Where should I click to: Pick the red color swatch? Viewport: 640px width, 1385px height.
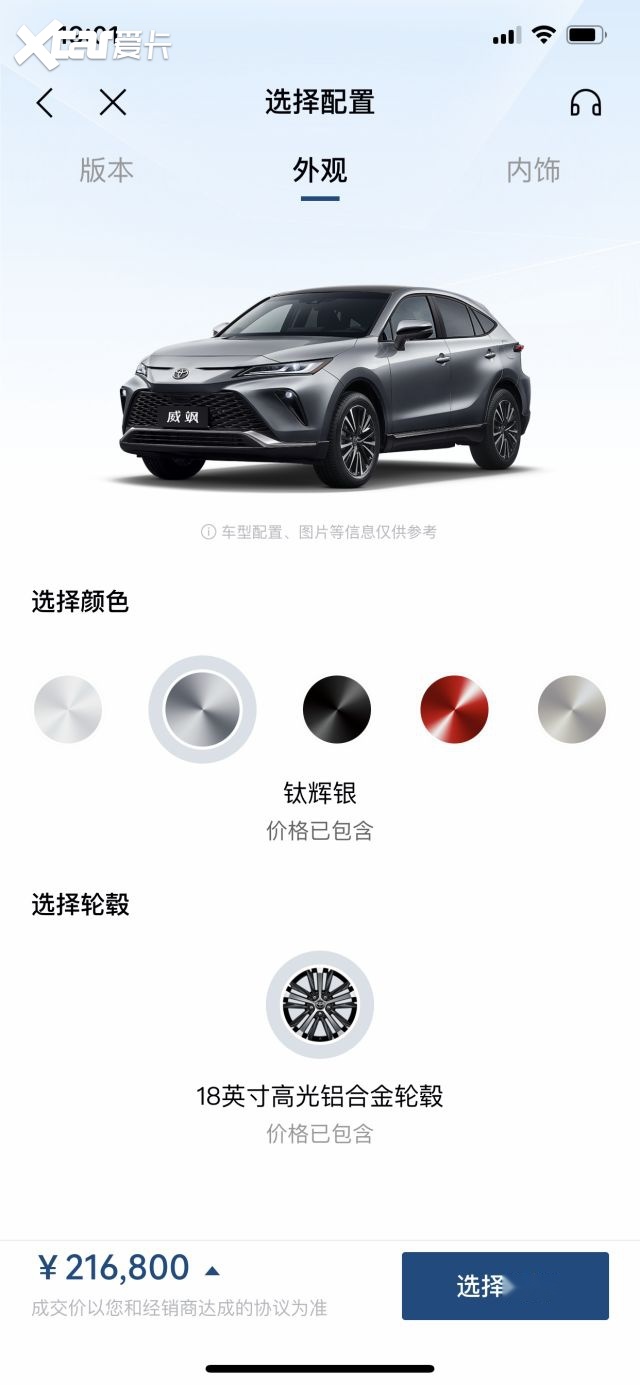click(454, 709)
